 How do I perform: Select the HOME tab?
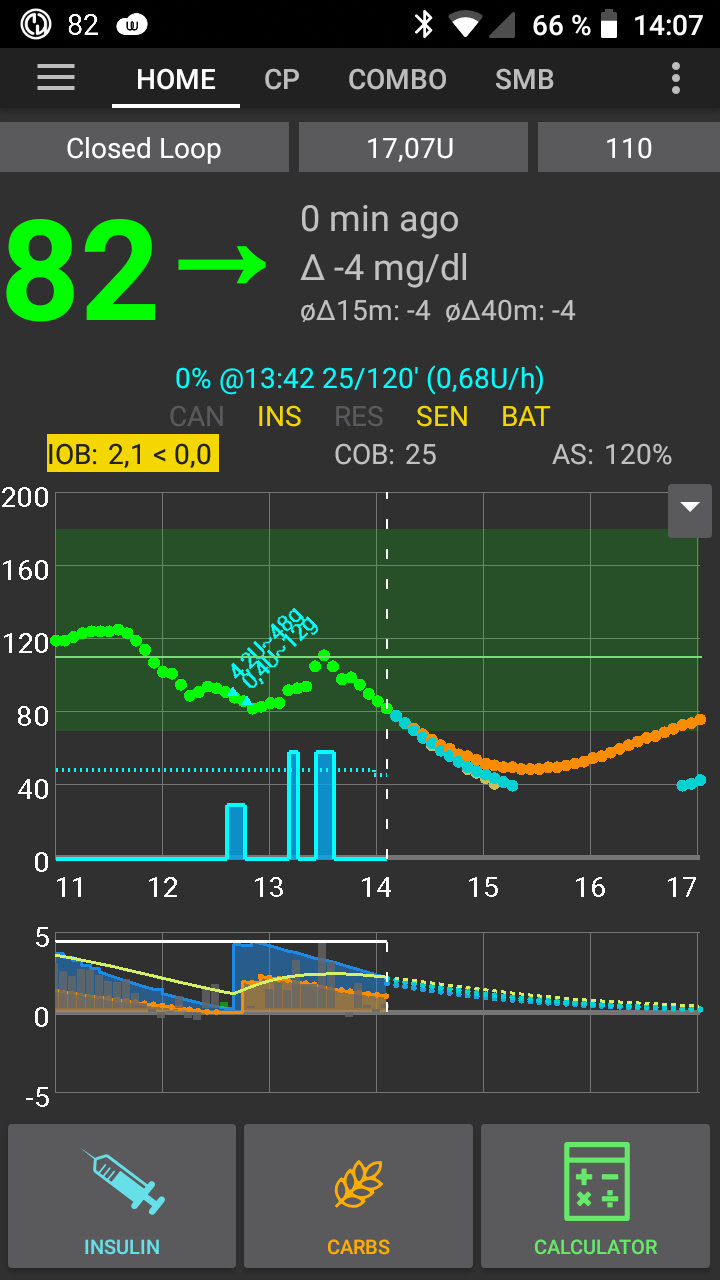176,80
